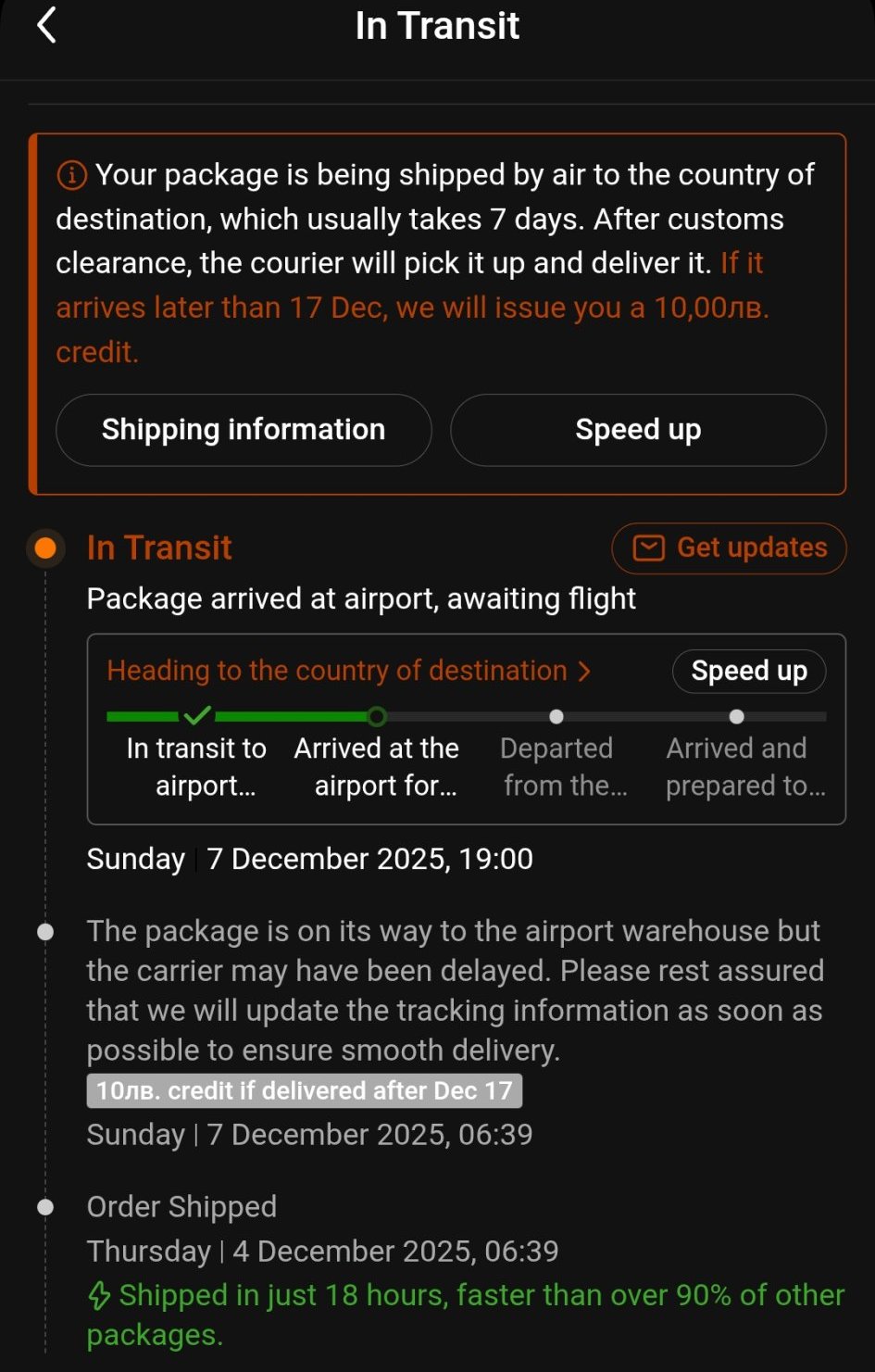Open Heading to the country of destination
Screen dimensions: 875x1372
coord(348,670)
